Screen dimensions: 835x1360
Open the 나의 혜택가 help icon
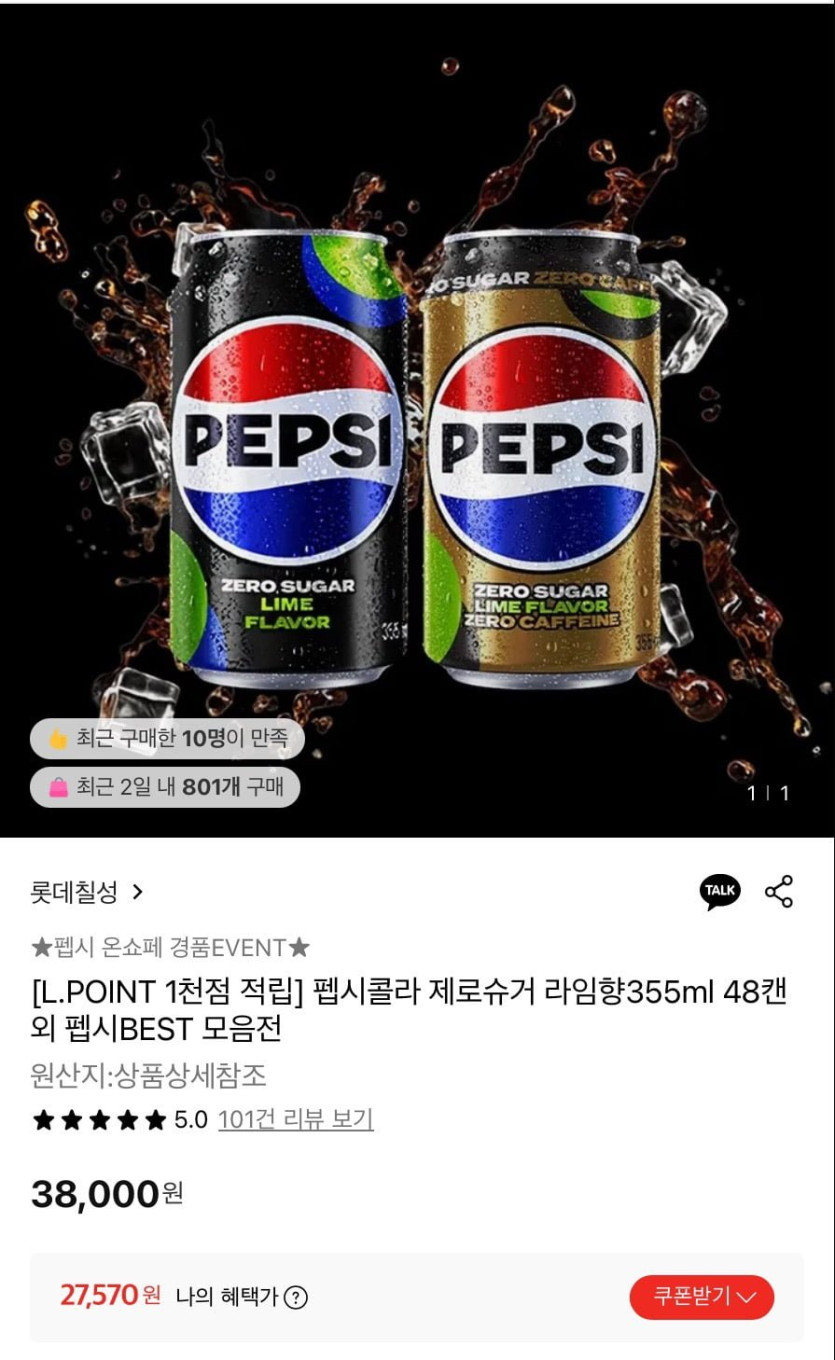[296, 1298]
